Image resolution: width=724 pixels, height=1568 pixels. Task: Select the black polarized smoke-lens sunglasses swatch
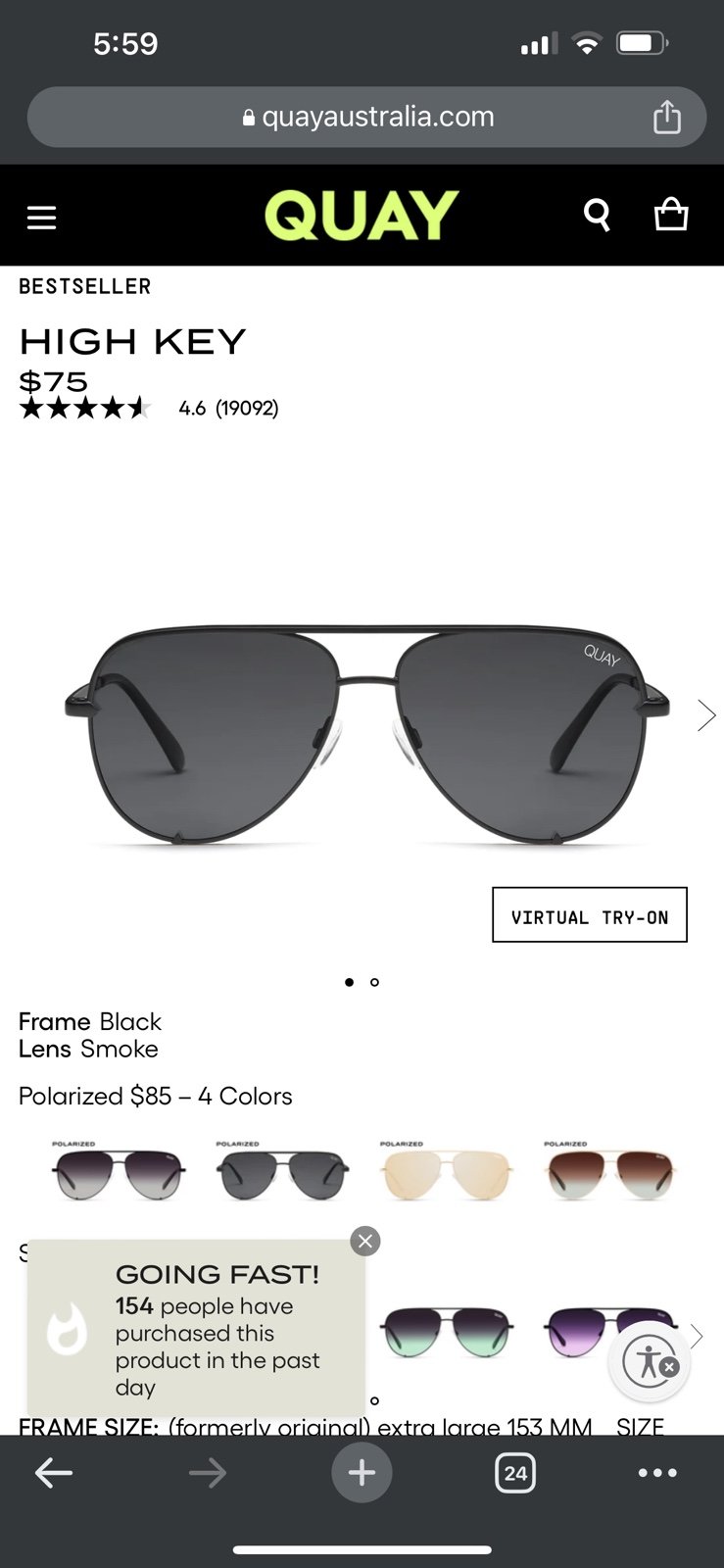283,1172
